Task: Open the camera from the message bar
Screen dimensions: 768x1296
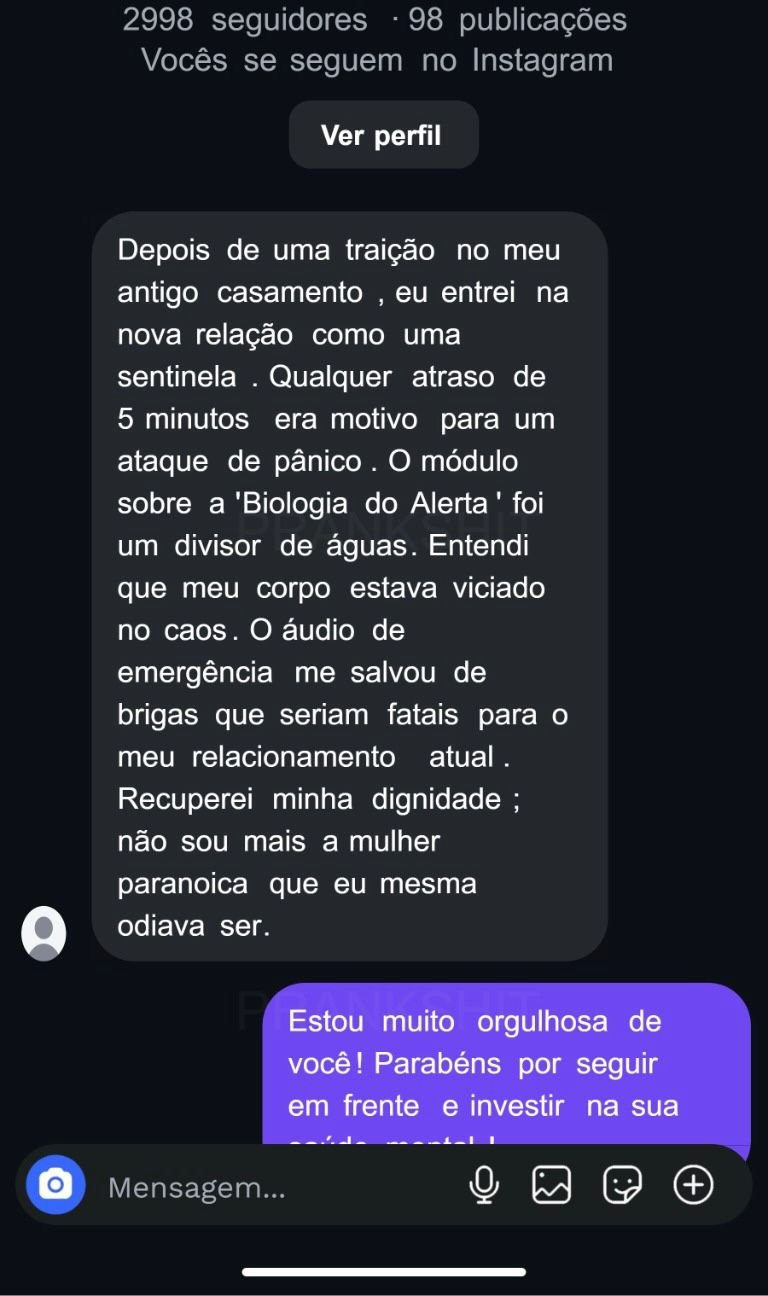Action: click(x=56, y=1186)
